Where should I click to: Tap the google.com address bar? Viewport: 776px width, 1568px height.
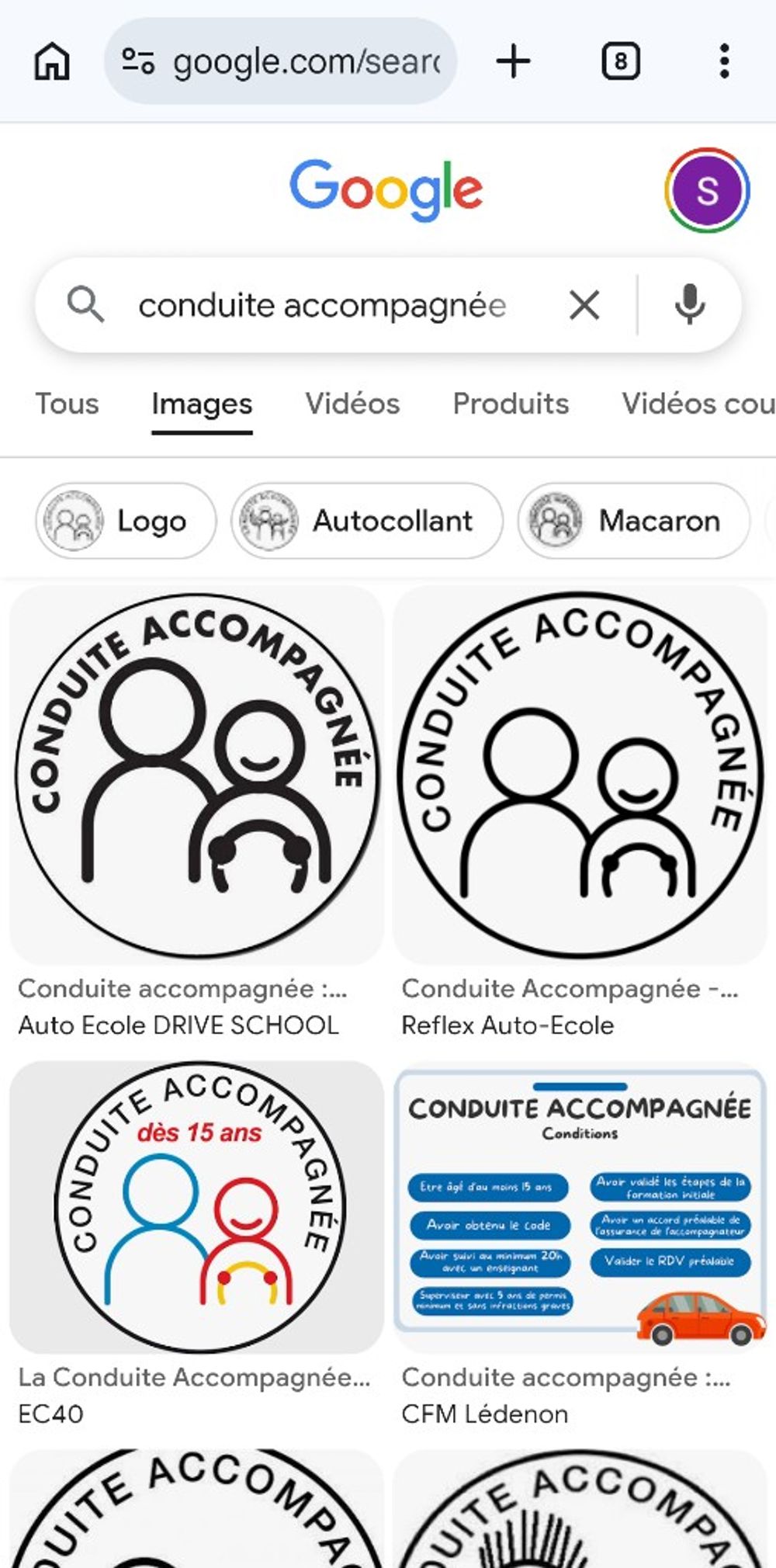click(x=280, y=61)
